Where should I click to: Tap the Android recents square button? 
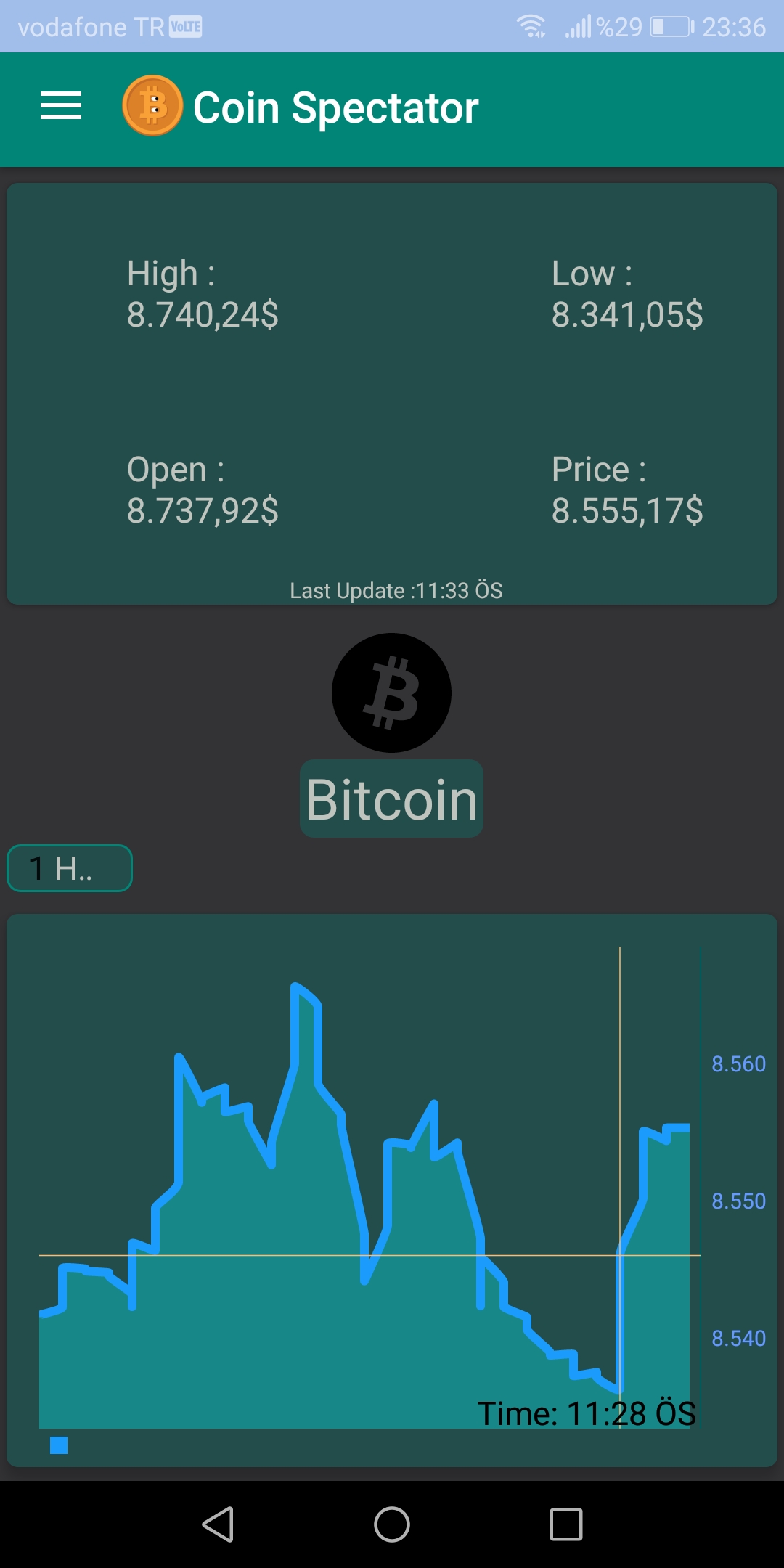pyautogui.click(x=565, y=1522)
